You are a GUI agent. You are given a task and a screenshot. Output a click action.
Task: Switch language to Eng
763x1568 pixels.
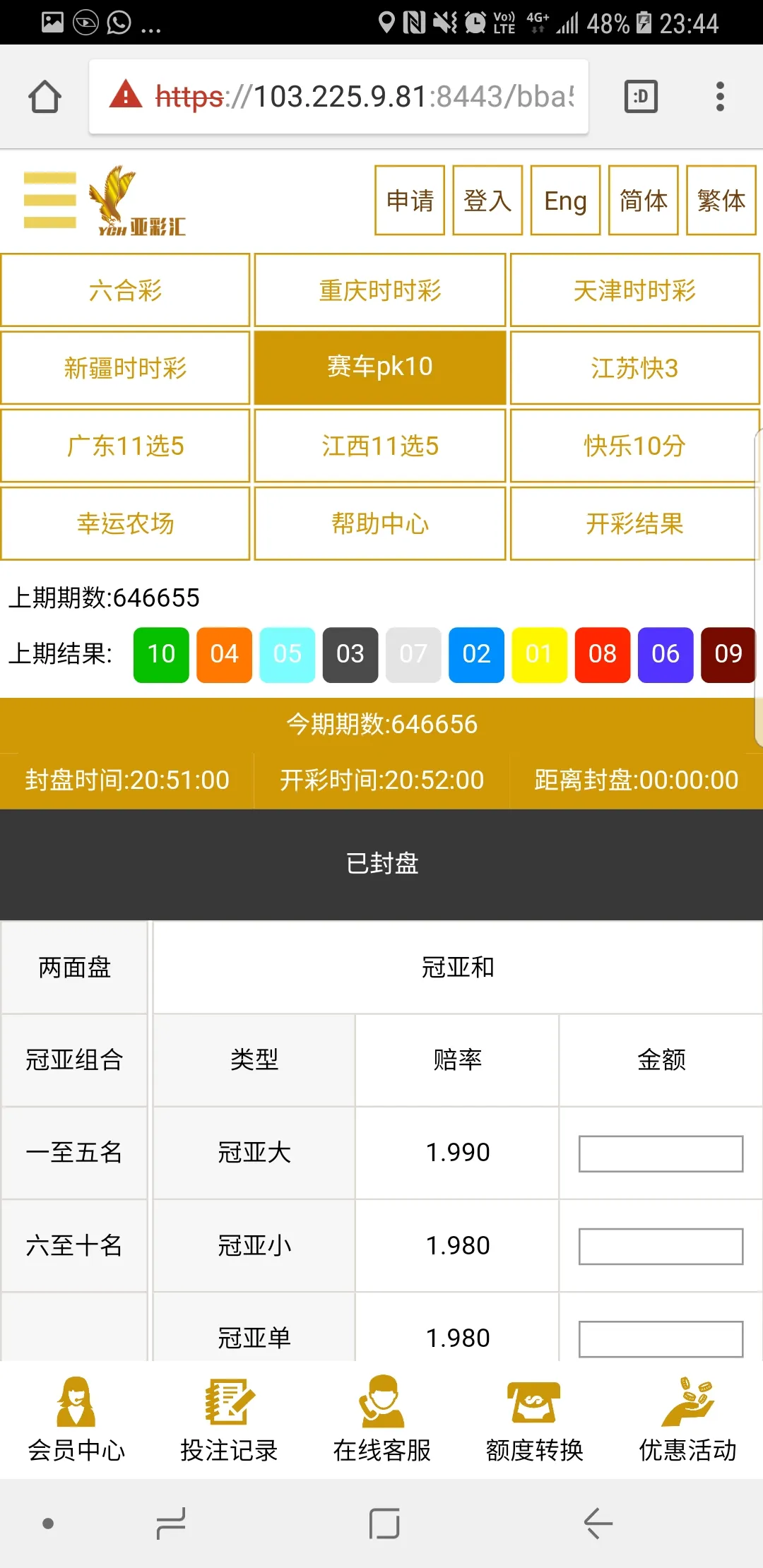point(565,200)
